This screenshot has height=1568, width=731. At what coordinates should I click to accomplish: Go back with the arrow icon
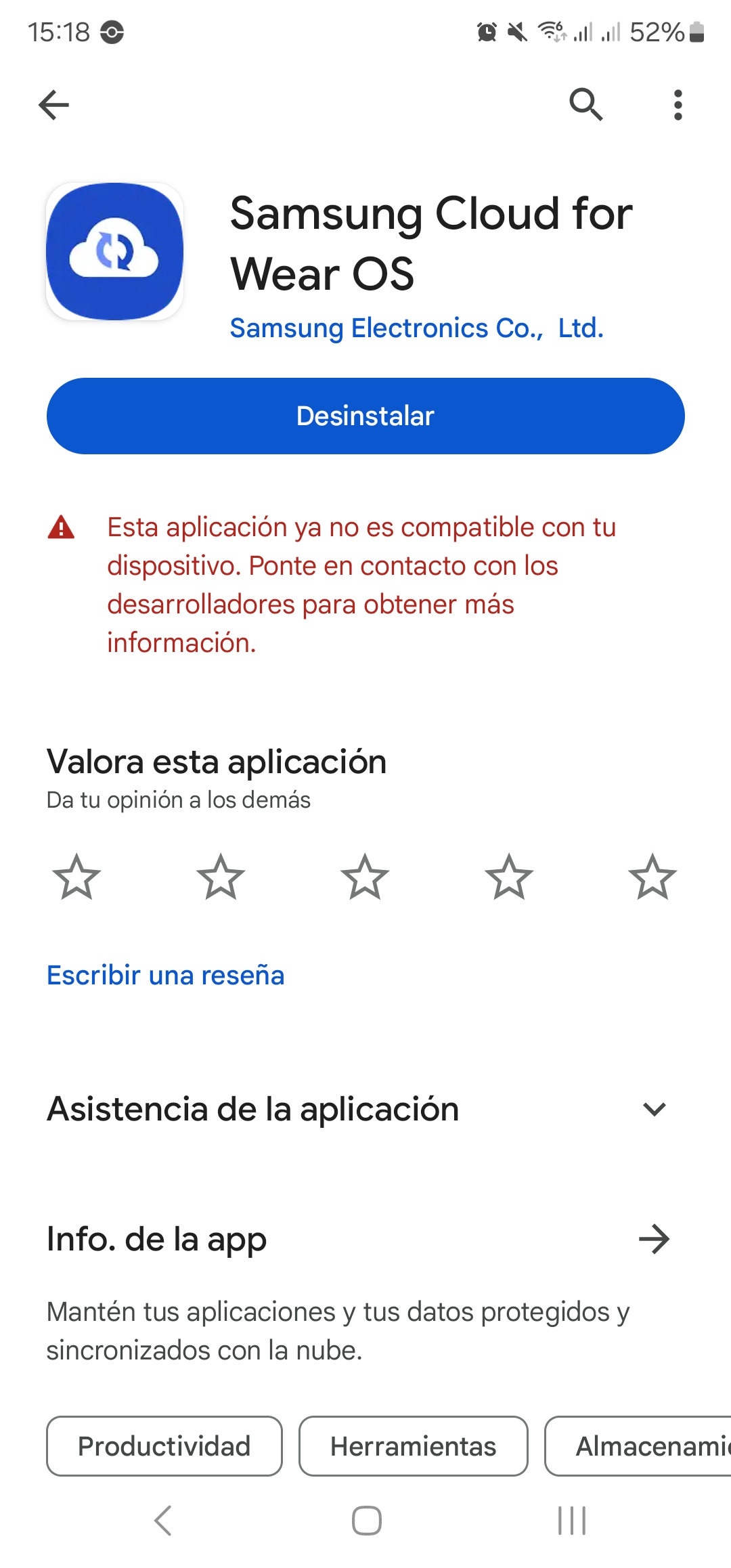coord(53,105)
